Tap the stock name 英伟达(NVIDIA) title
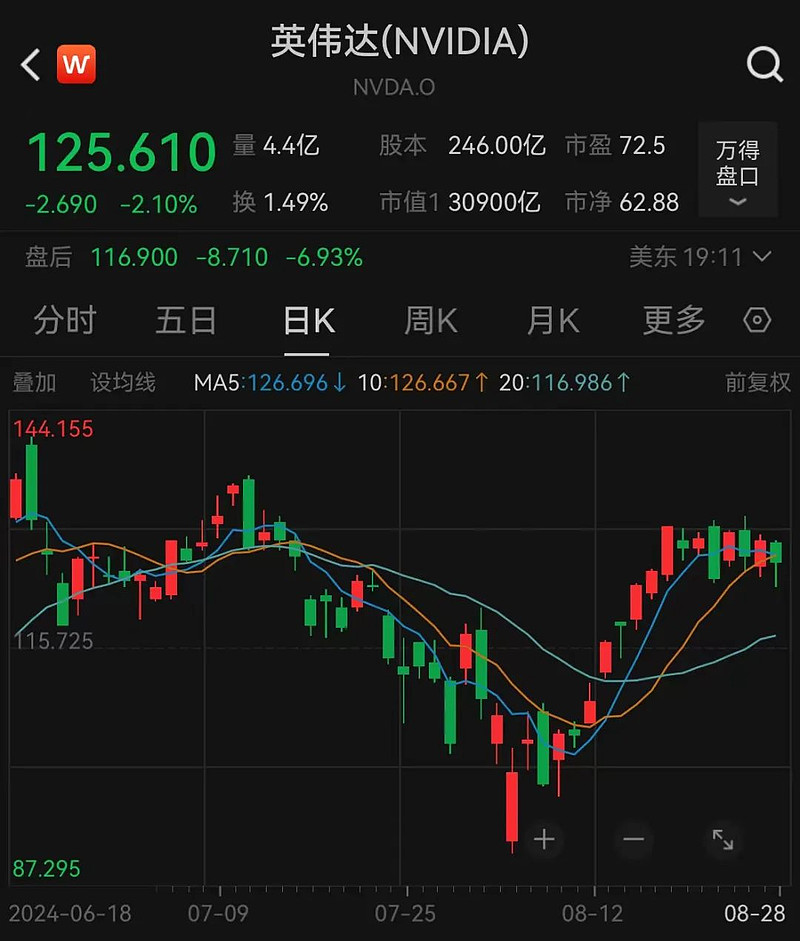 400,43
